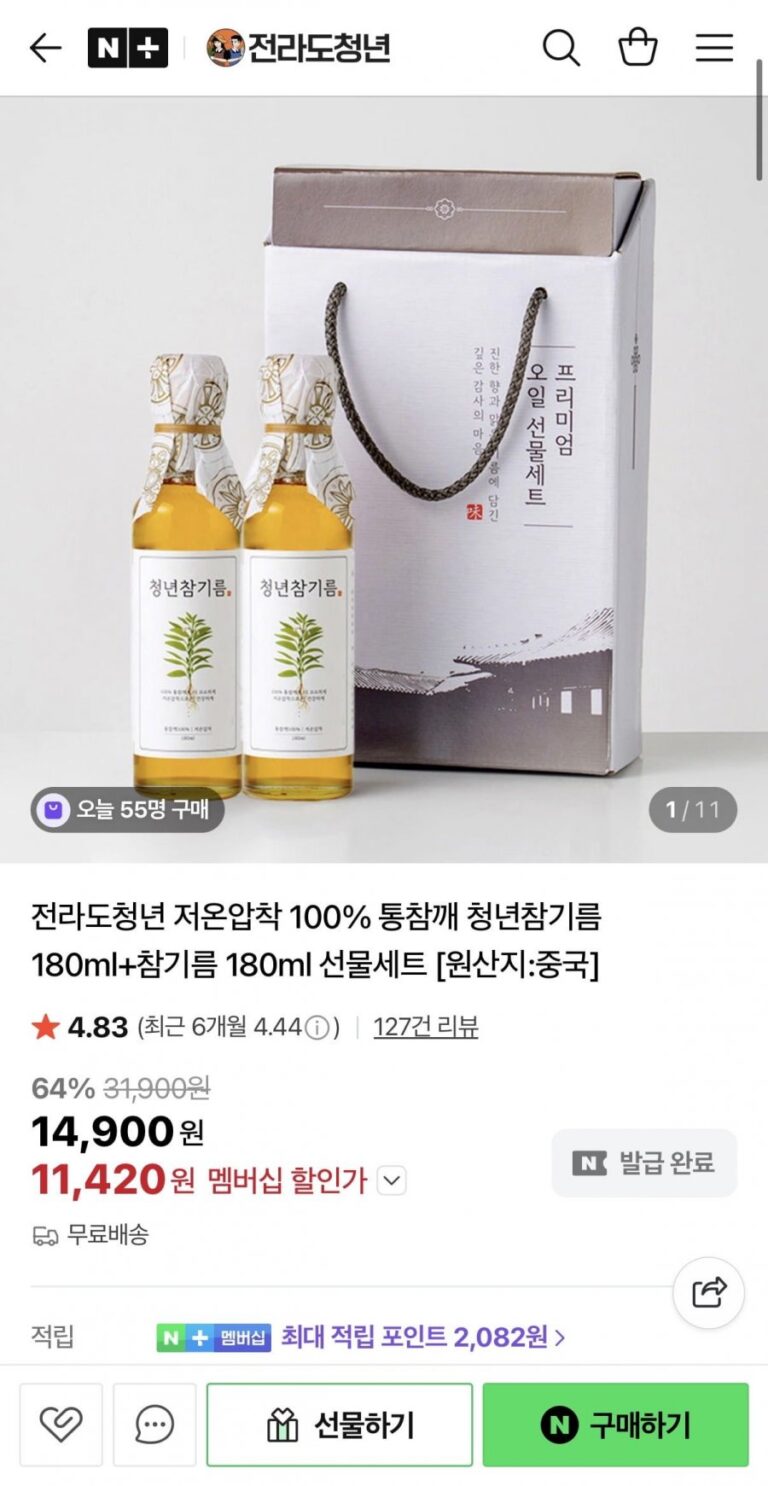The width and height of the screenshot is (768, 1486).
Task: Open the N+ membership home
Action: [127, 47]
